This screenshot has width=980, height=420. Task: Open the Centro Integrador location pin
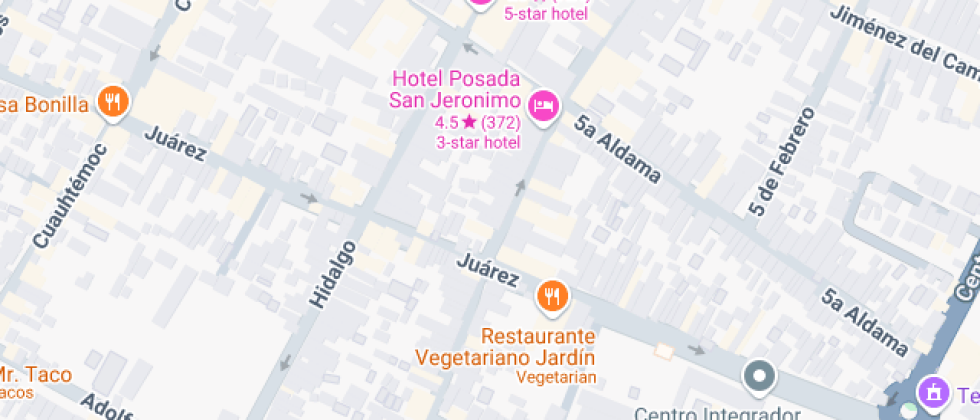pyautogui.click(x=760, y=377)
